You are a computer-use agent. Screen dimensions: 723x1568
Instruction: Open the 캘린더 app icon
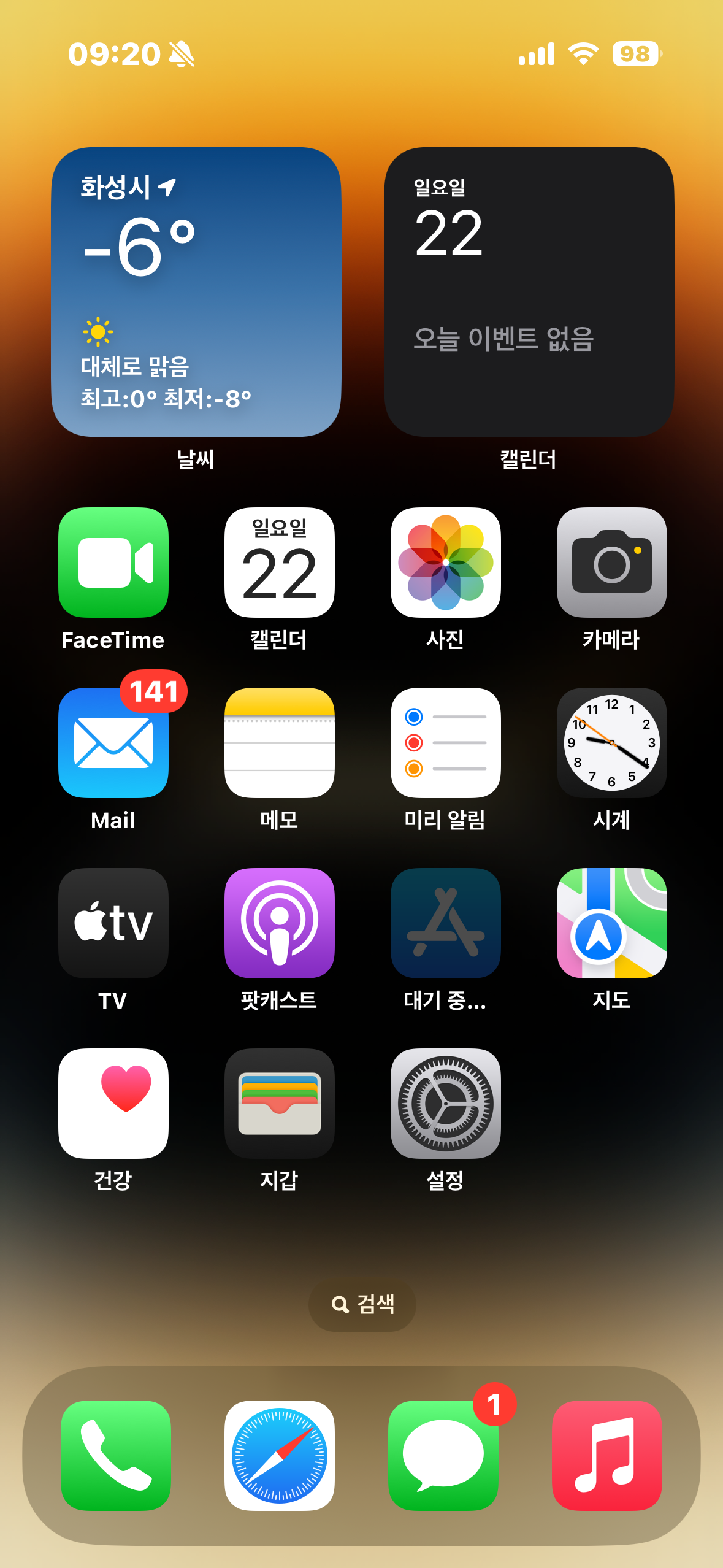pos(280,562)
